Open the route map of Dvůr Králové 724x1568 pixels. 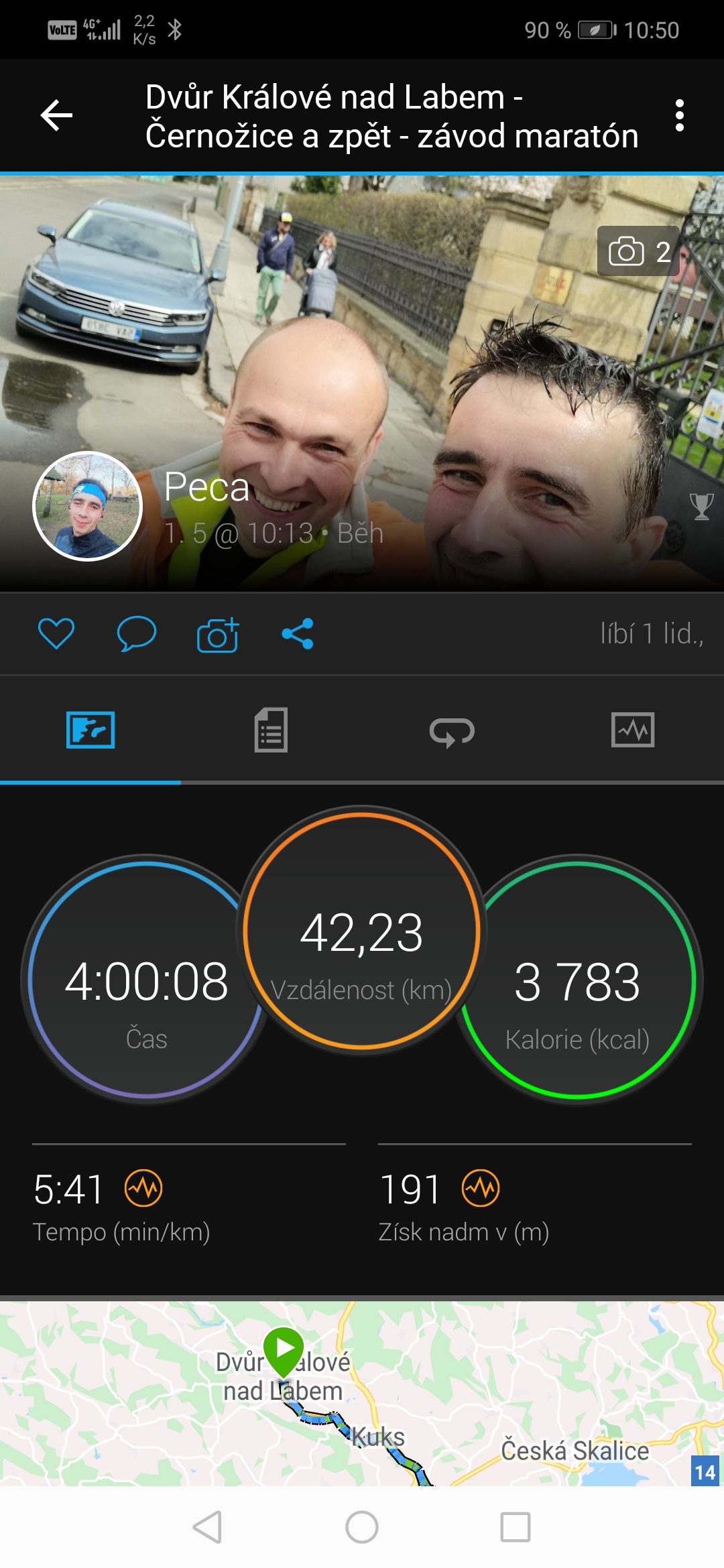(362, 1394)
